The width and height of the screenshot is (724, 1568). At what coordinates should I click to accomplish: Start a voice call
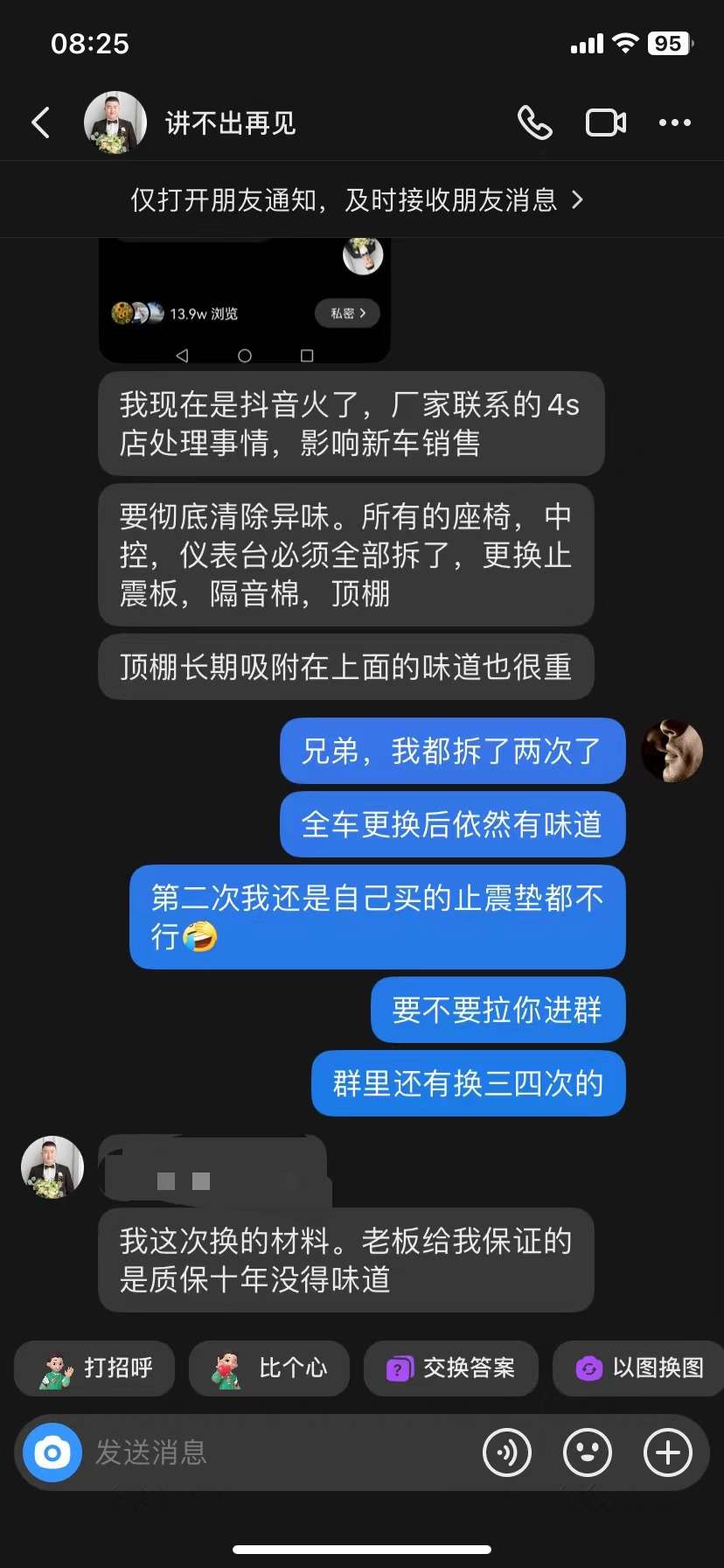pyautogui.click(x=534, y=123)
